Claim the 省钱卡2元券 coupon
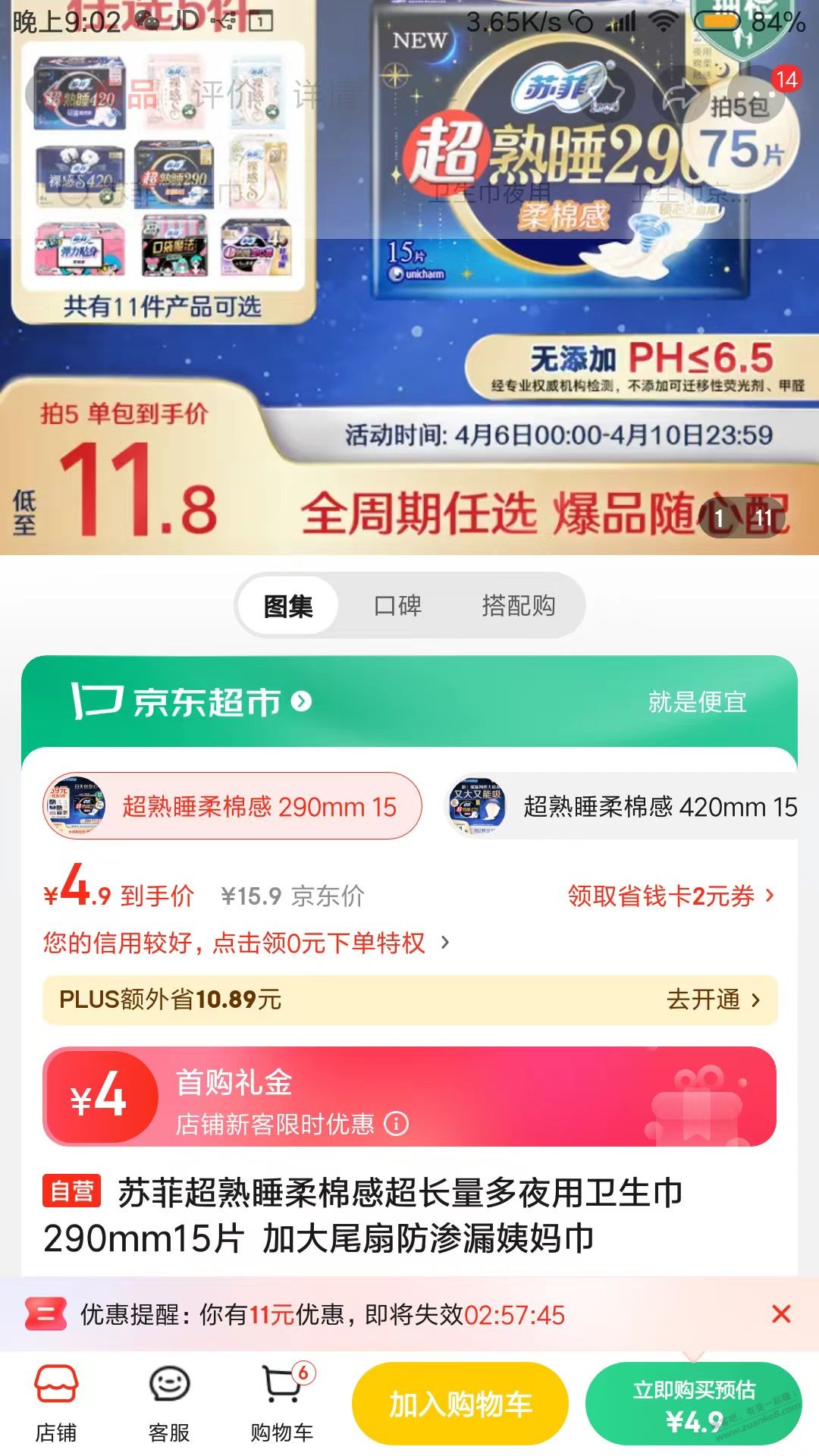This screenshot has width=819, height=1456. (x=670, y=896)
